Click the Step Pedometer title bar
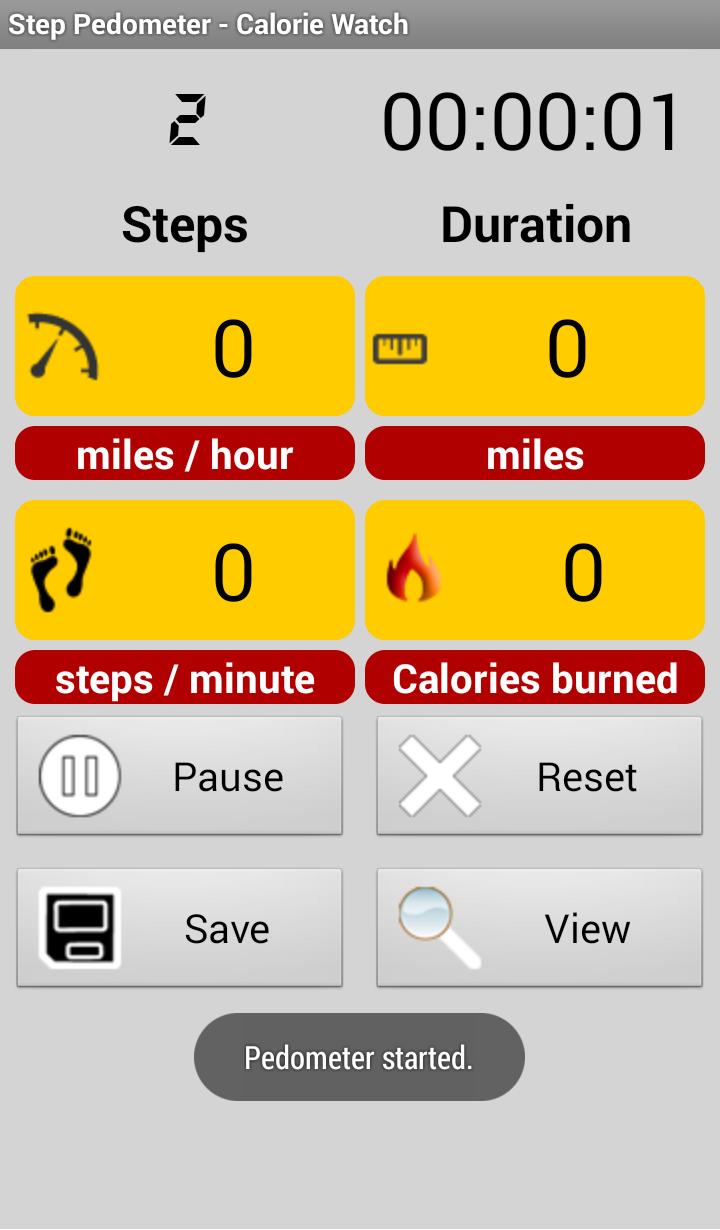720x1230 pixels. [208, 24]
